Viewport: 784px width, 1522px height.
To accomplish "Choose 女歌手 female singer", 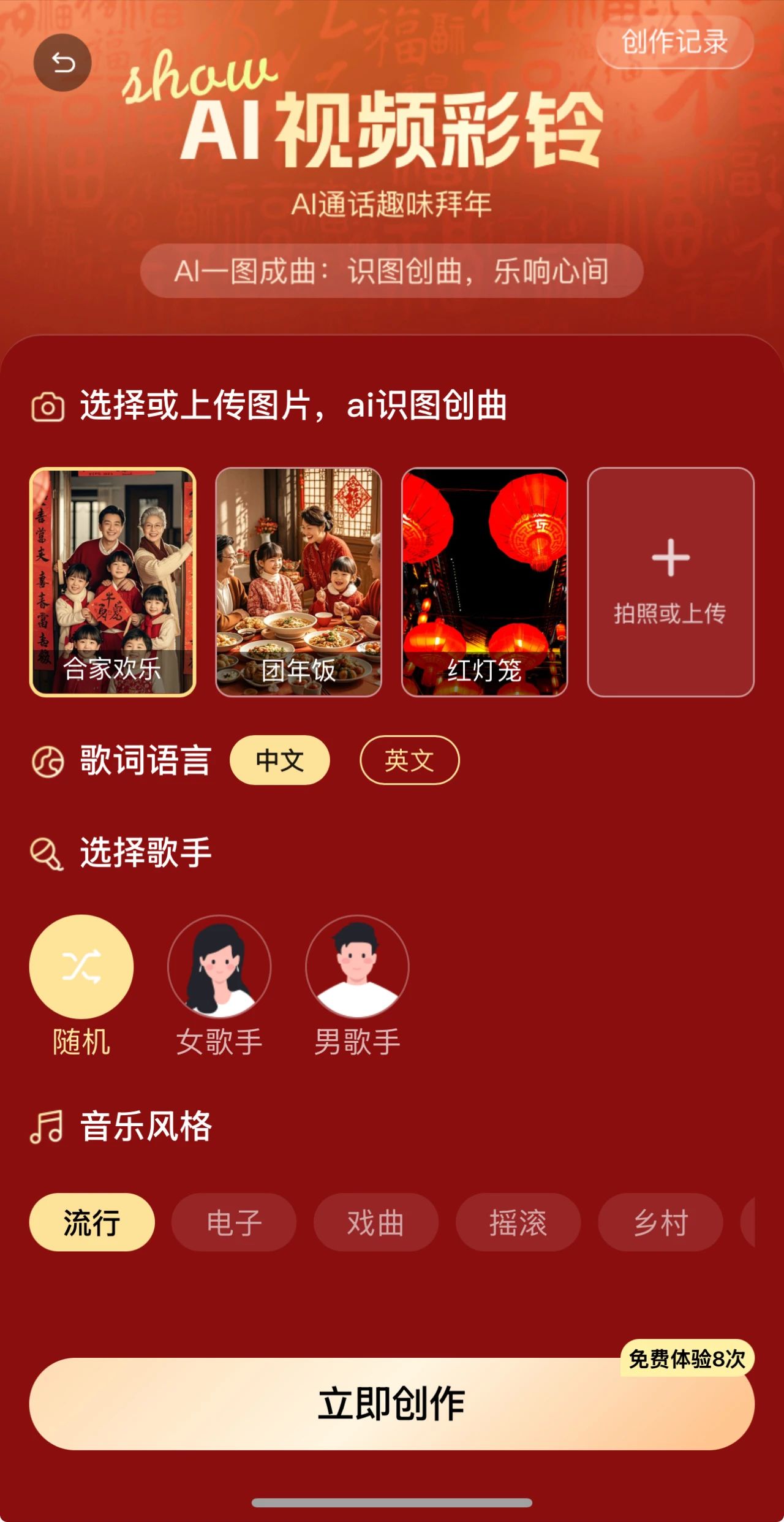I will 219,966.
